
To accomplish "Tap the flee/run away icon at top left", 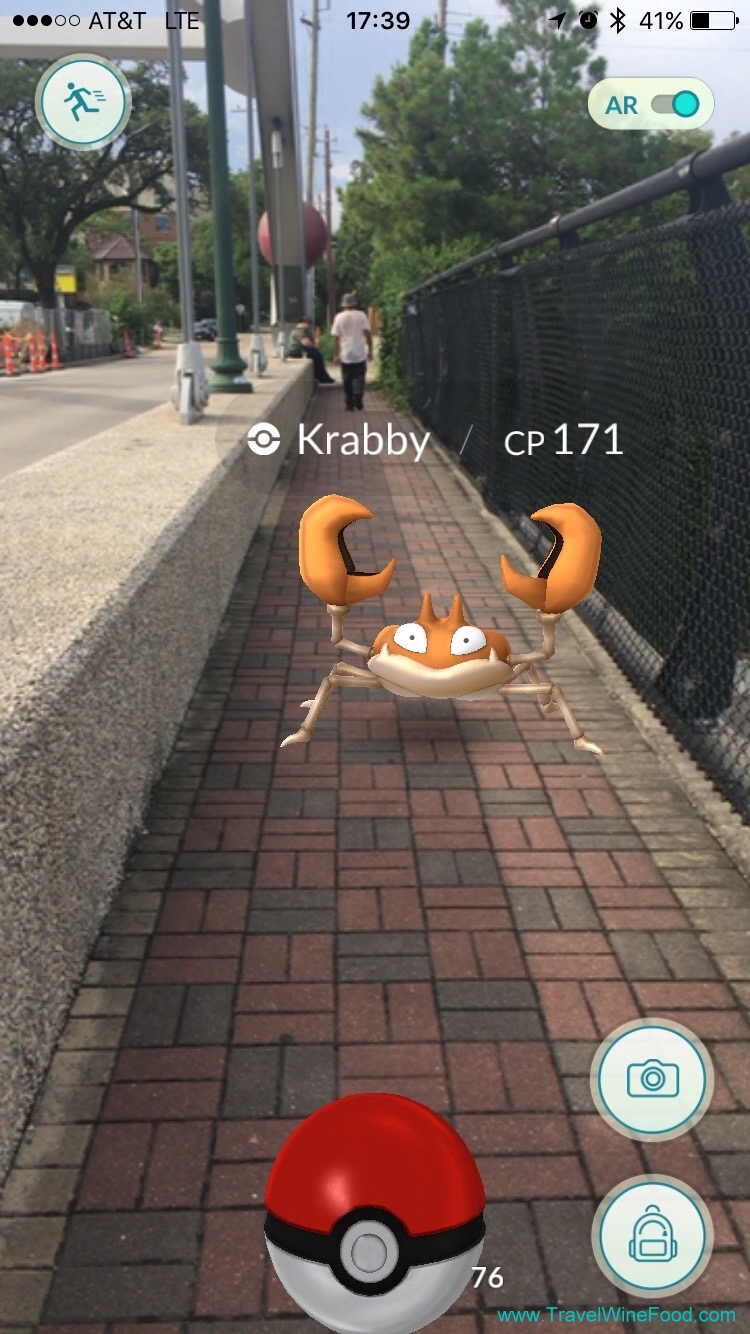I will [82, 101].
